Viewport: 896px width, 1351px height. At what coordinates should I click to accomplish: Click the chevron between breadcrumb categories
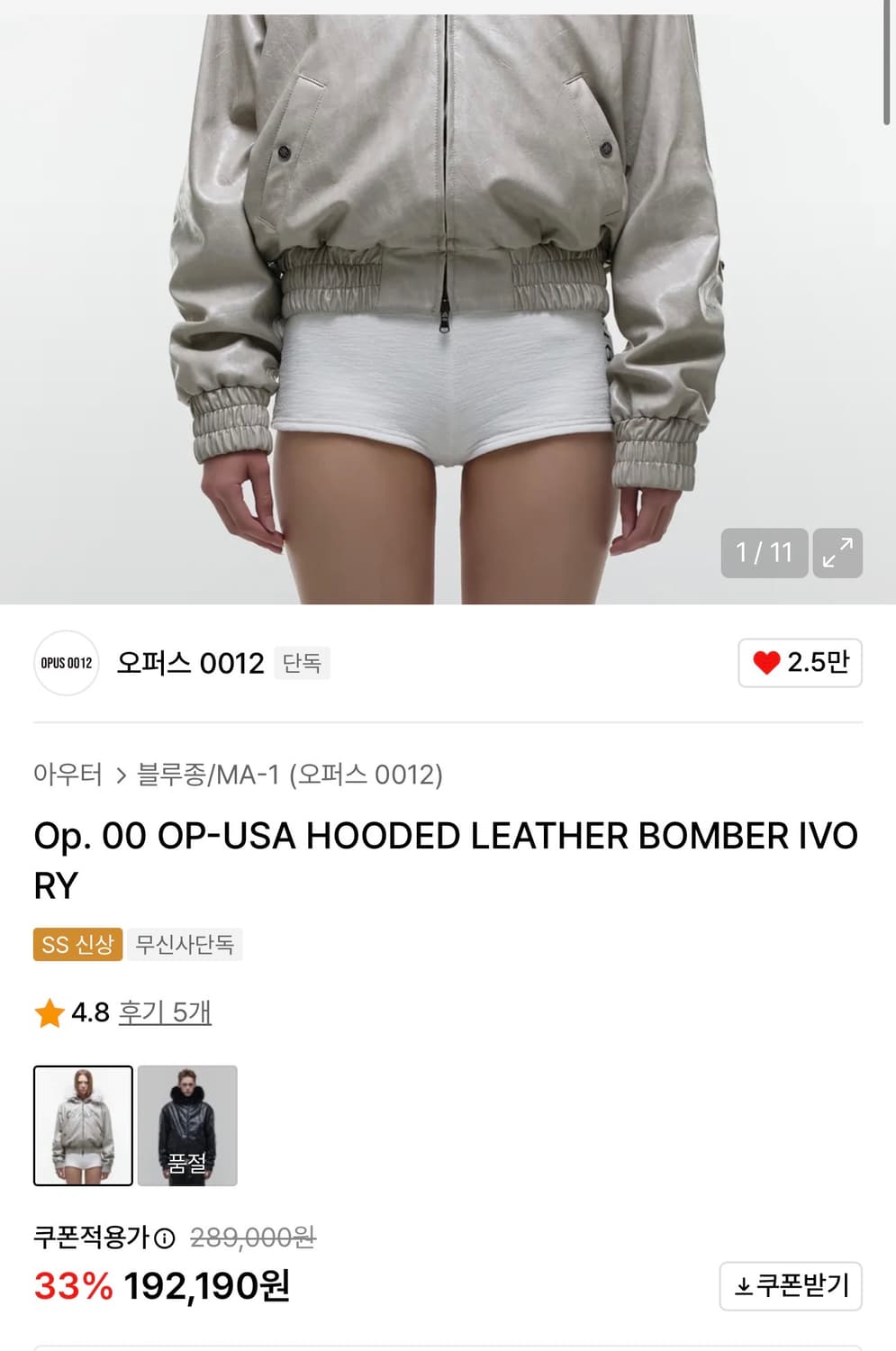coord(120,773)
